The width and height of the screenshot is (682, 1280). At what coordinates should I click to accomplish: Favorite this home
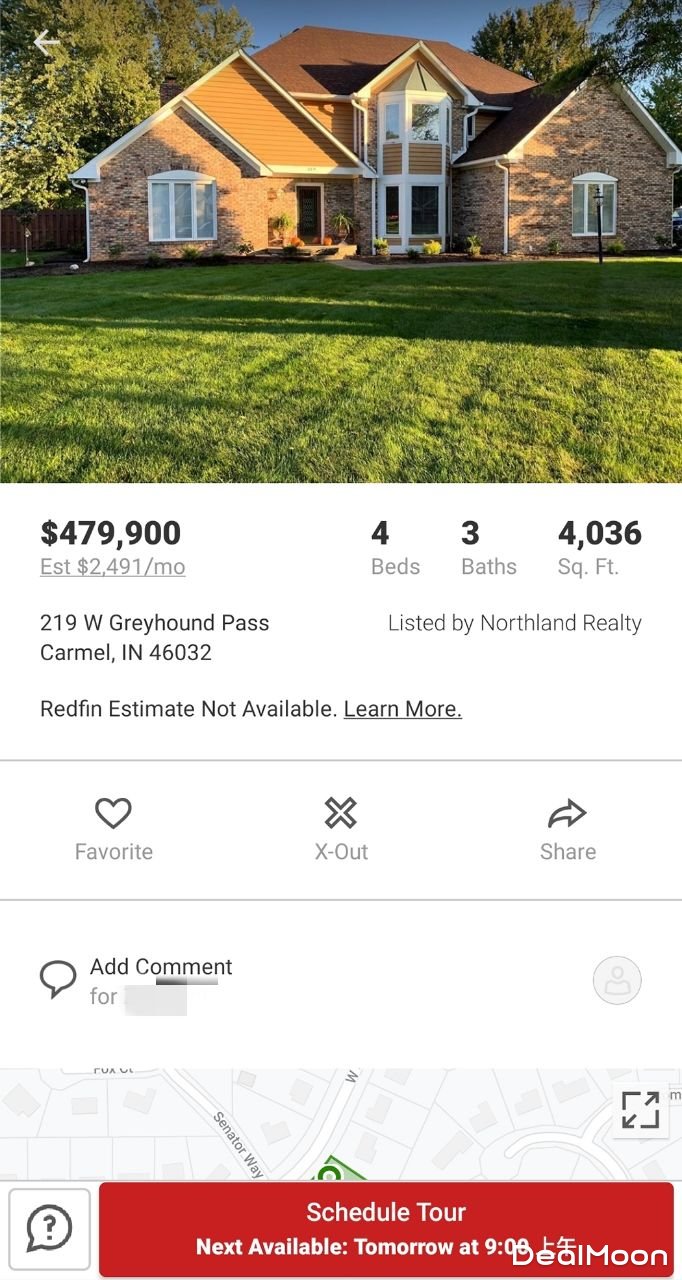[x=113, y=828]
